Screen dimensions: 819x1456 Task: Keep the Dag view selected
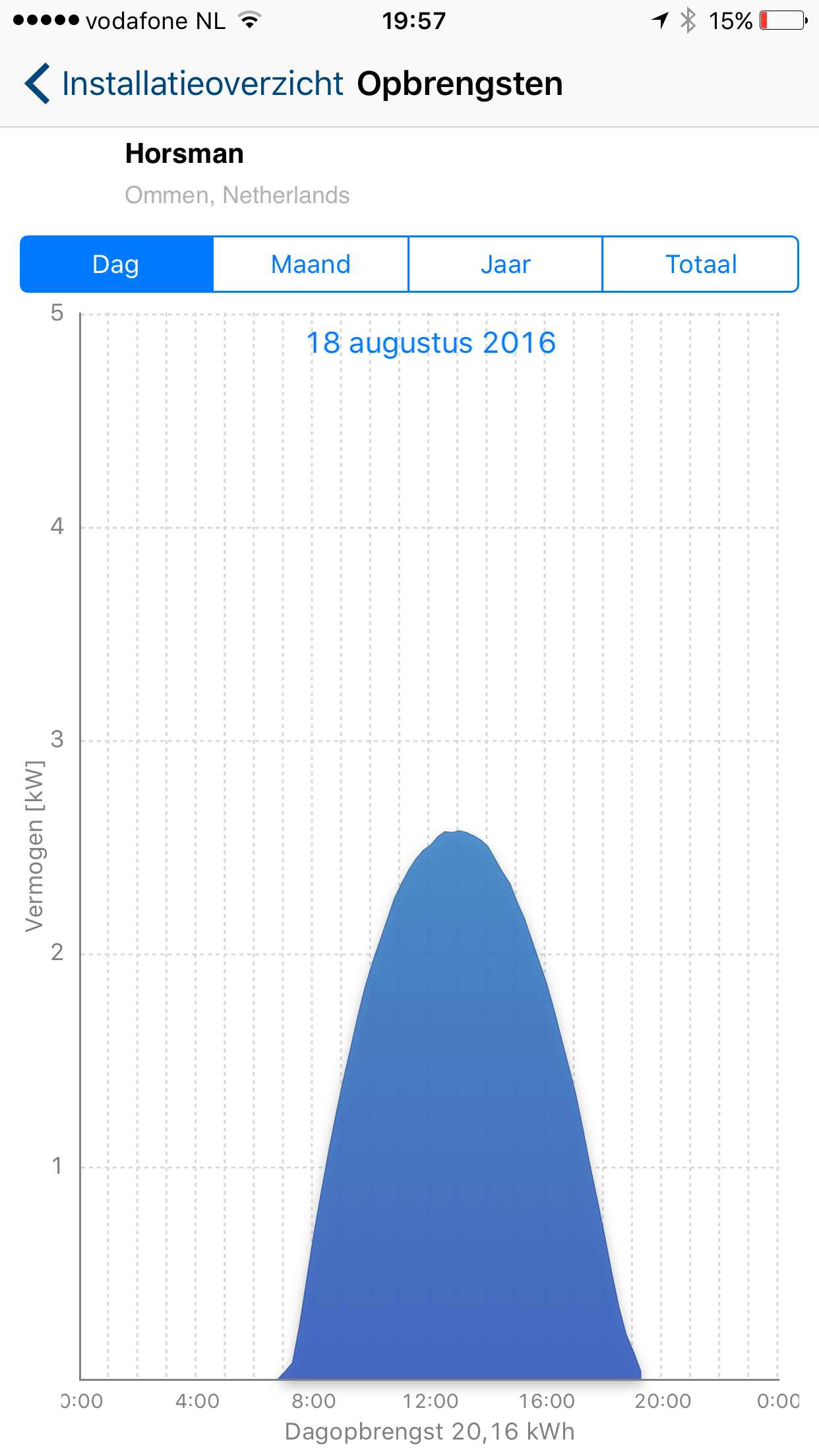coord(116,263)
